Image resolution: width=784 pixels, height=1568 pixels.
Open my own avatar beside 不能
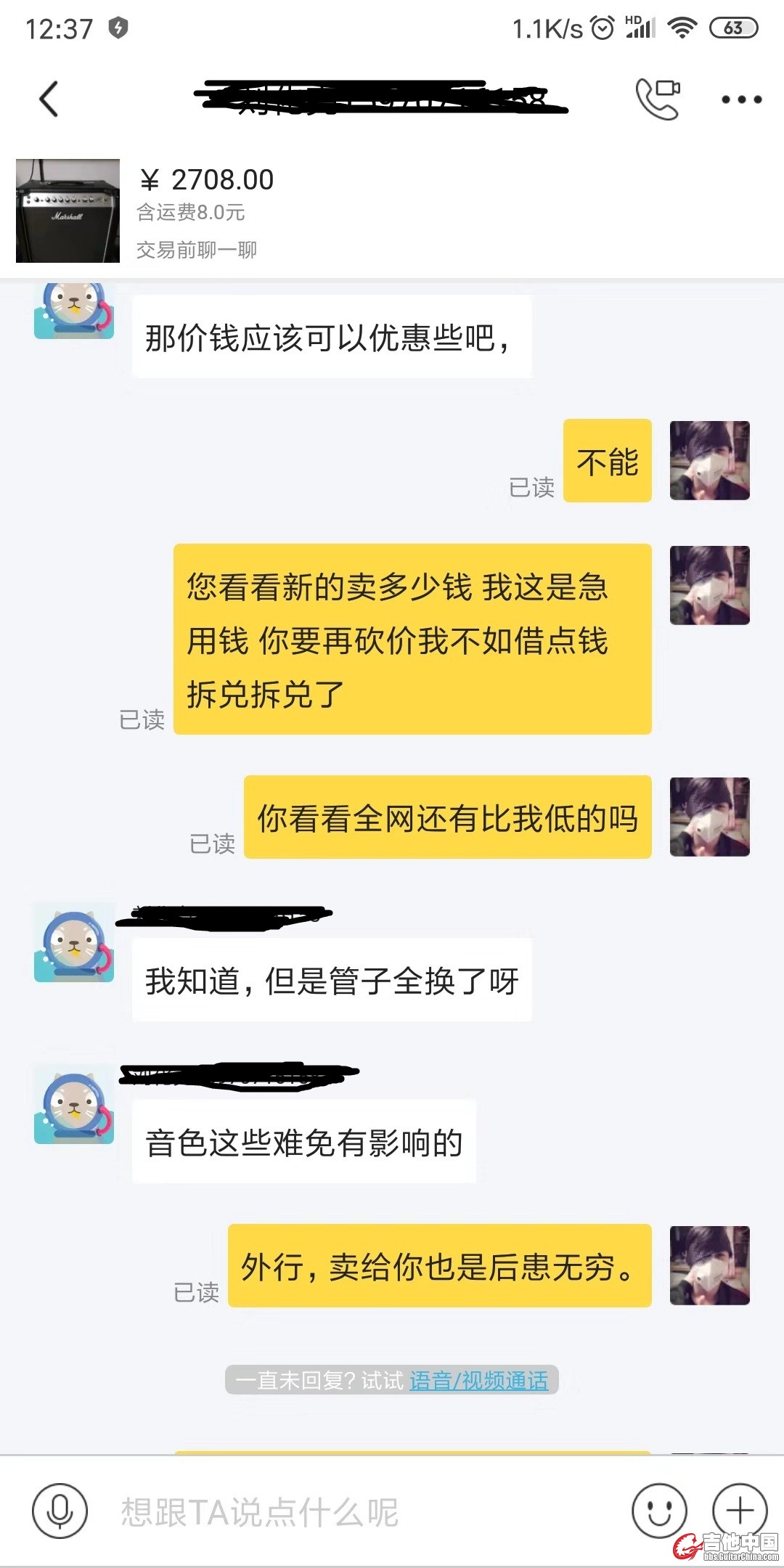tap(709, 460)
